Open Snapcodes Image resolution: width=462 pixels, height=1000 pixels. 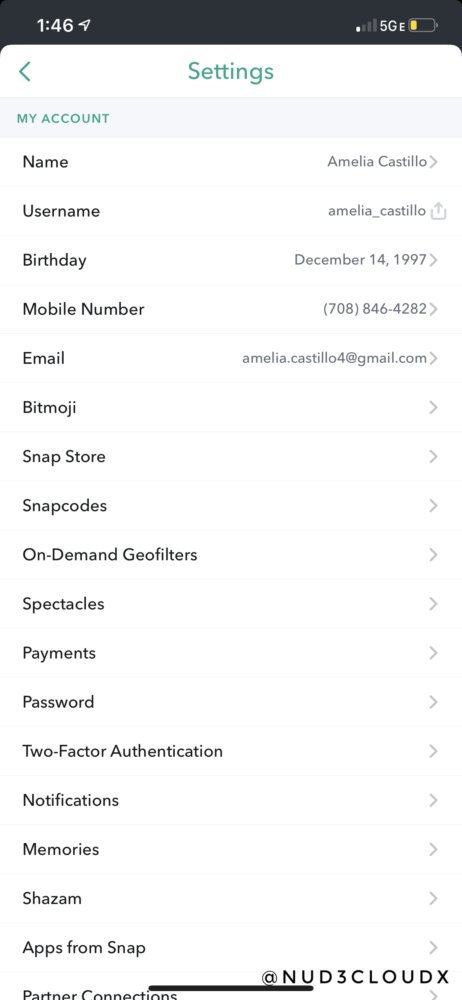[231, 506]
